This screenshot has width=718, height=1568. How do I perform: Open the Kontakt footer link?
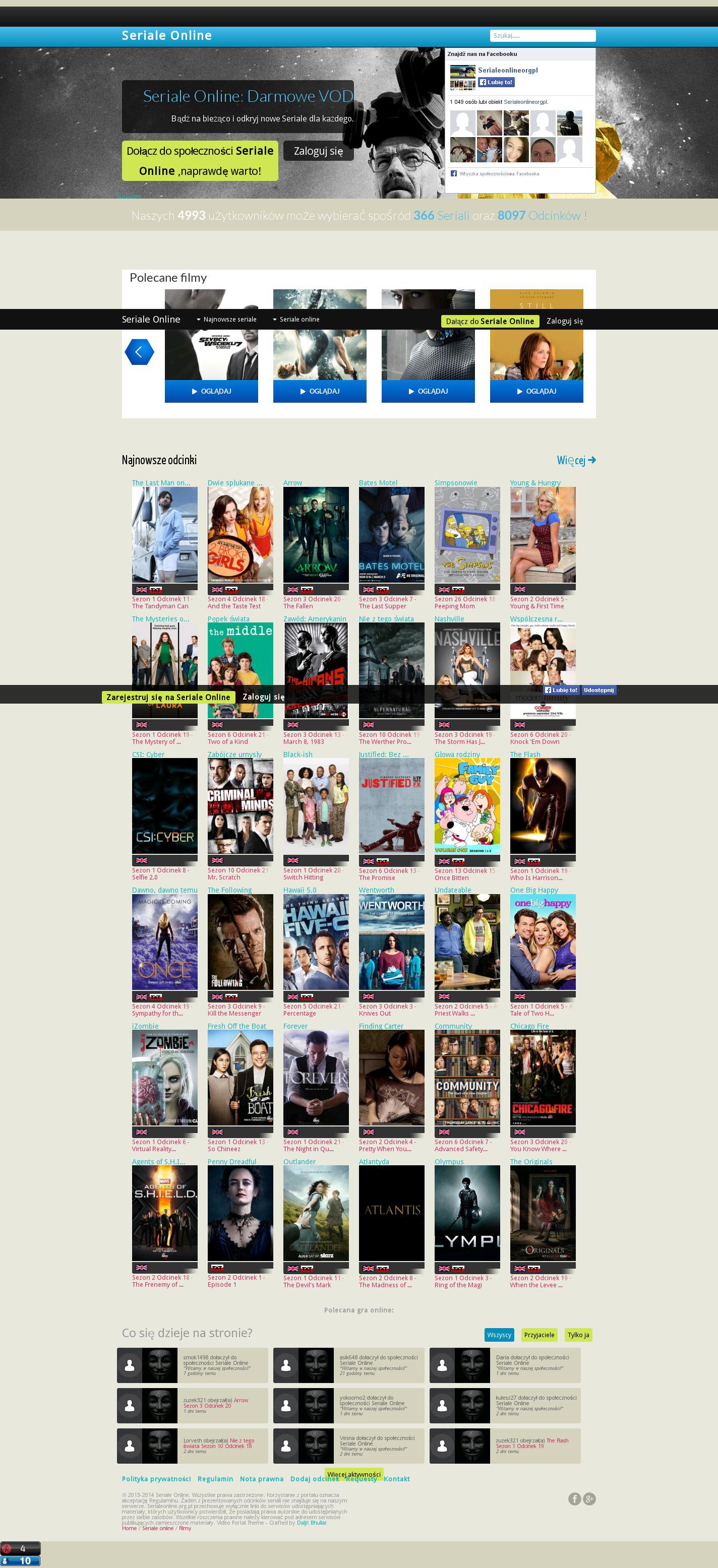(x=396, y=1478)
